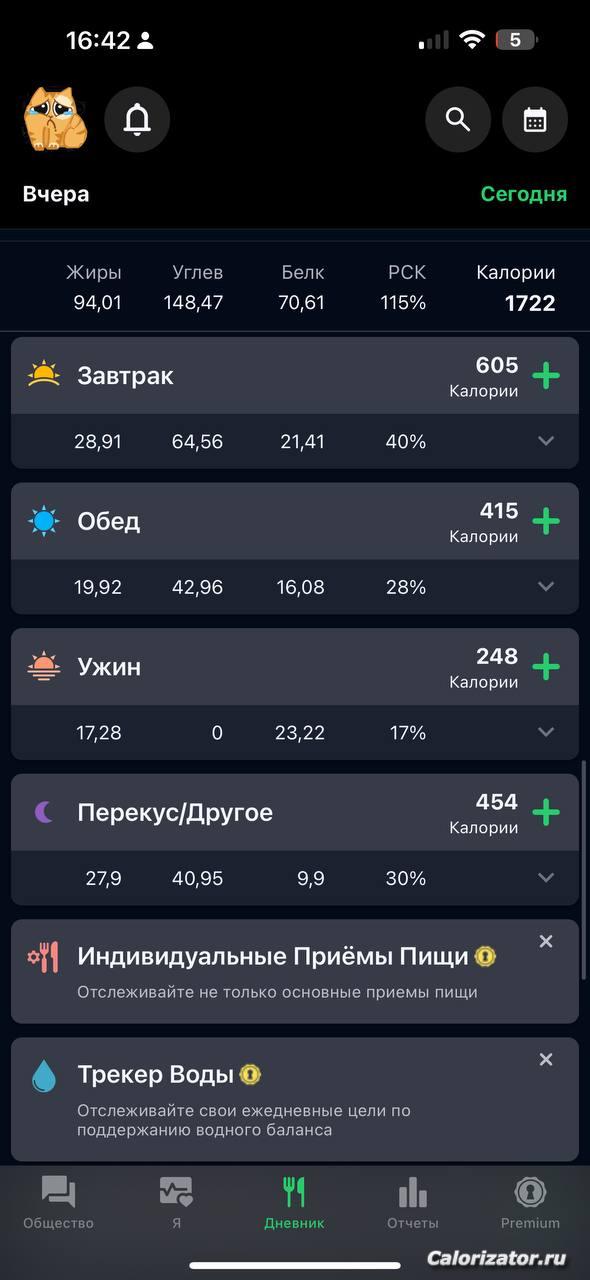Expand the Ужин details chevron
Image resolution: width=590 pixels, height=1280 pixels.
pyautogui.click(x=546, y=733)
